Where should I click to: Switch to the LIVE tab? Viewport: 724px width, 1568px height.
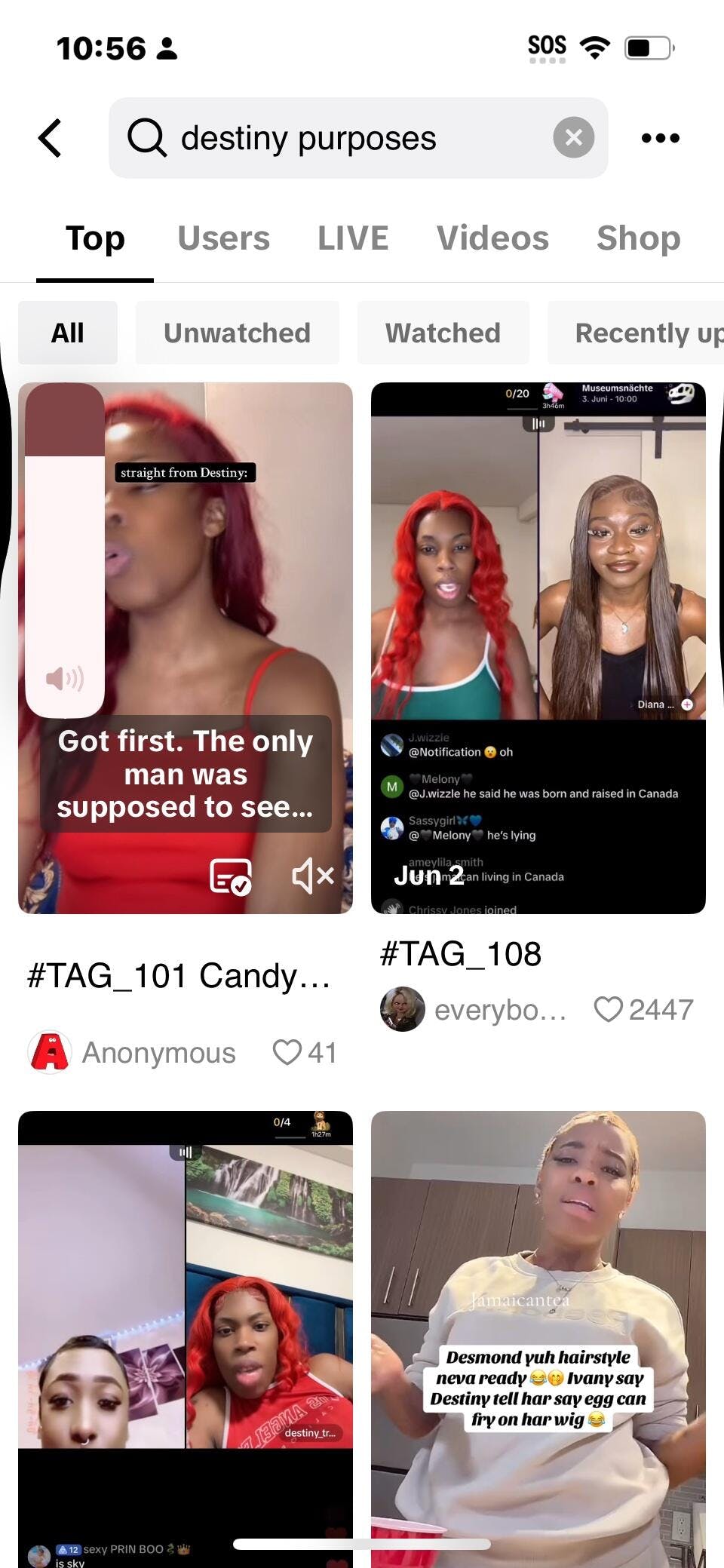[x=353, y=238]
